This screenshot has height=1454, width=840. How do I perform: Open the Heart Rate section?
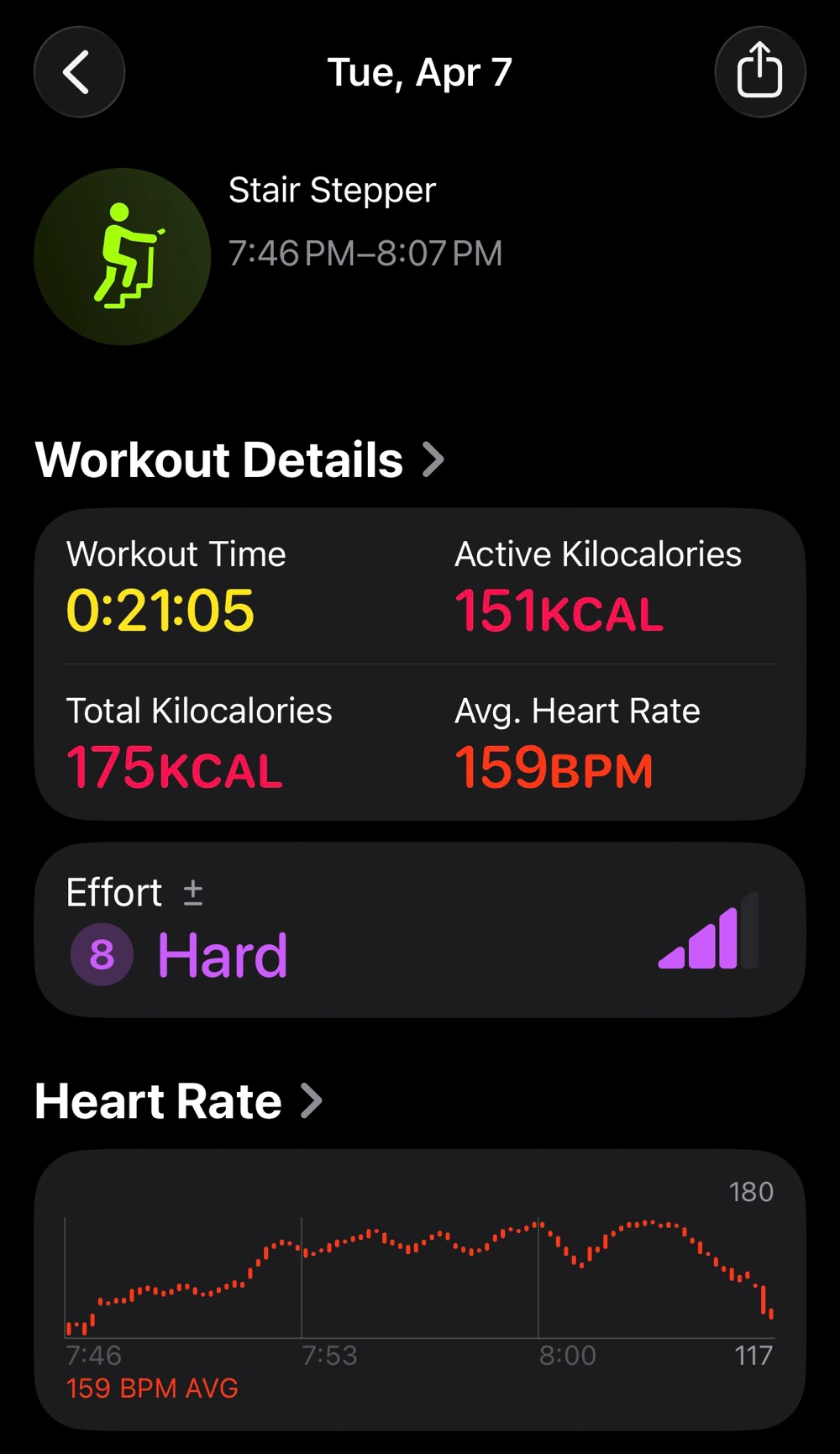coord(178,1101)
